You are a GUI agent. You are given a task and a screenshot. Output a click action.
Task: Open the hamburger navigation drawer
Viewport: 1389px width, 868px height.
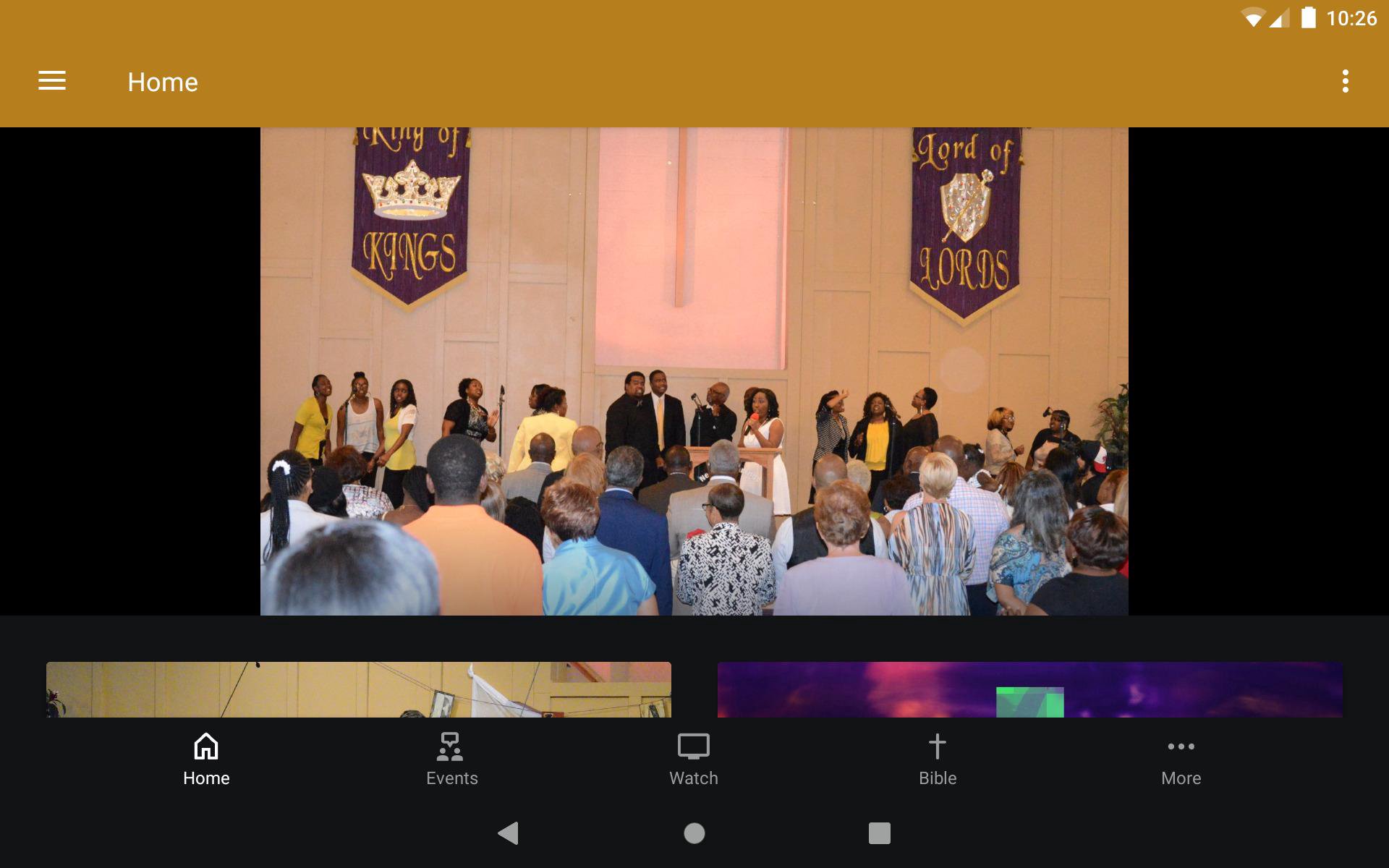click(x=52, y=81)
